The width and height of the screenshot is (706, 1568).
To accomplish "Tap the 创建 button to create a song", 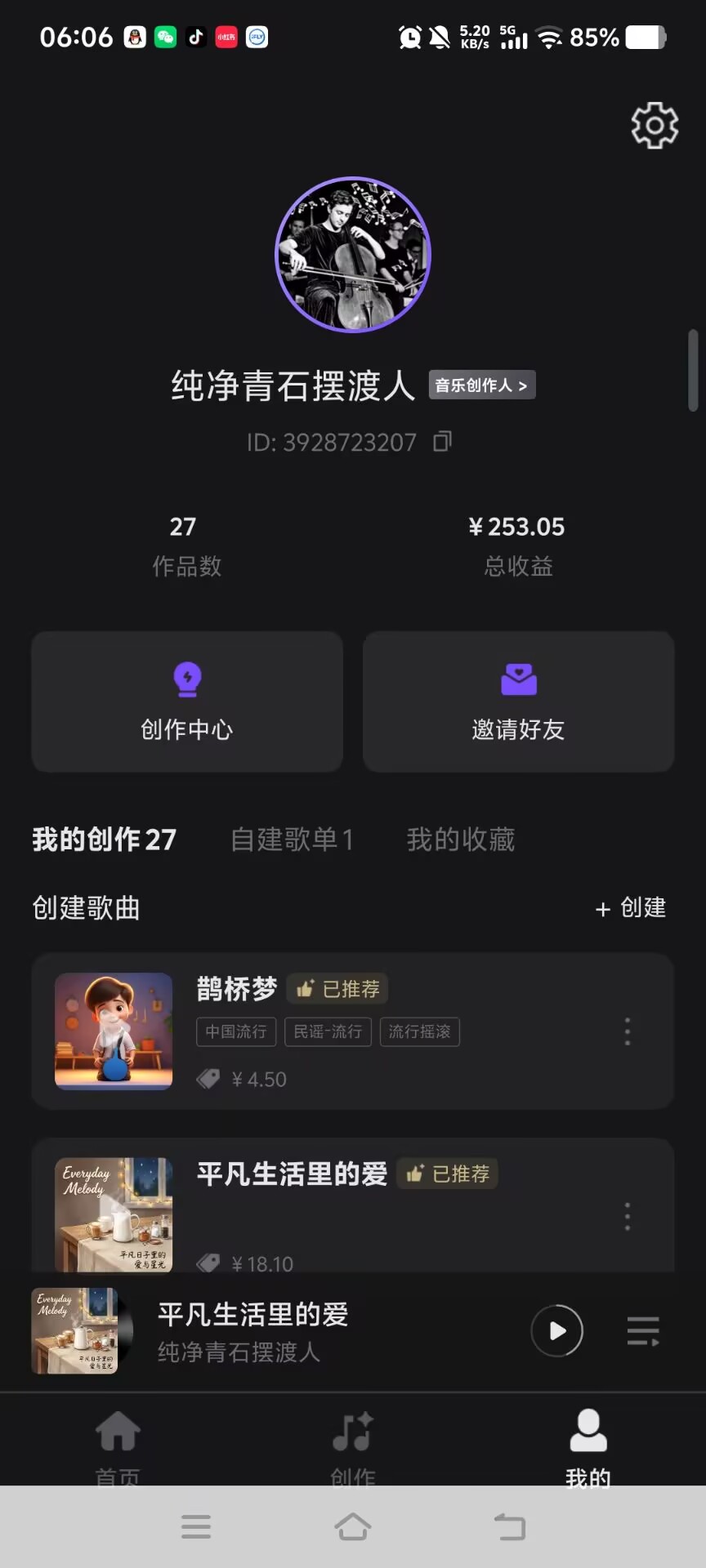I will pos(631,908).
